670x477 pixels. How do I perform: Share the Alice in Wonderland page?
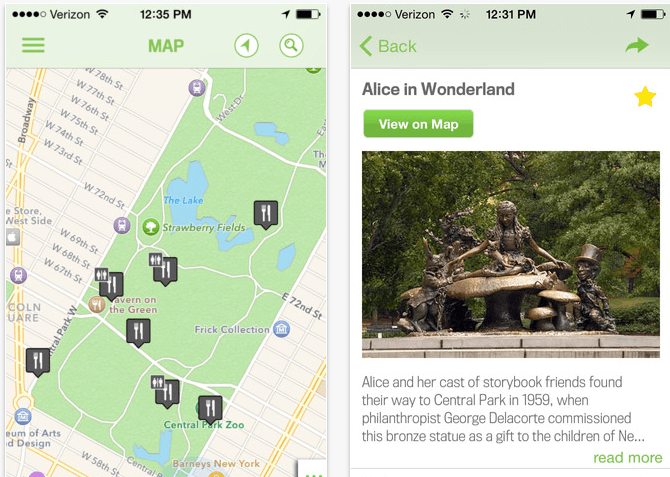[x=636, y=46]
